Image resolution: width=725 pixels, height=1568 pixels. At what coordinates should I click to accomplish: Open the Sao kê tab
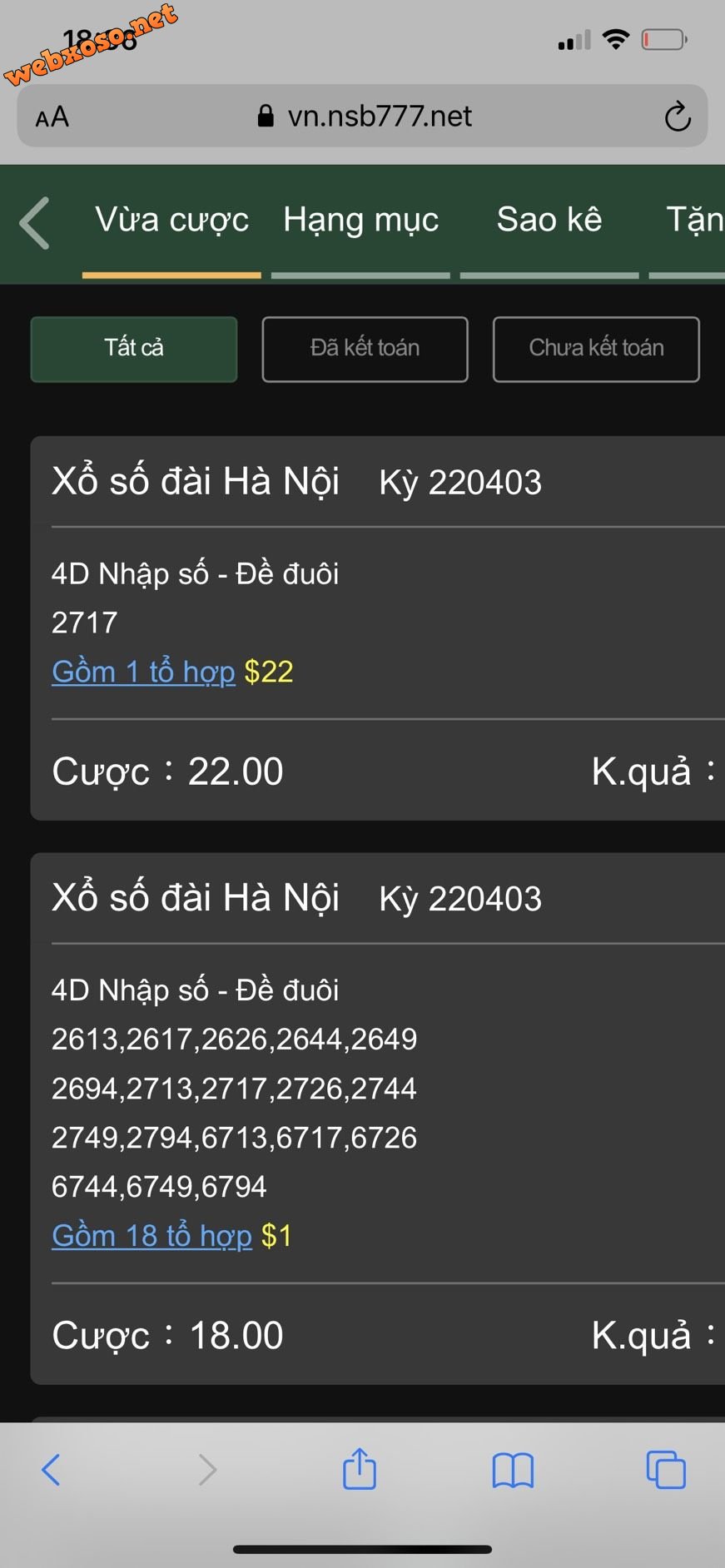[549, 221]
